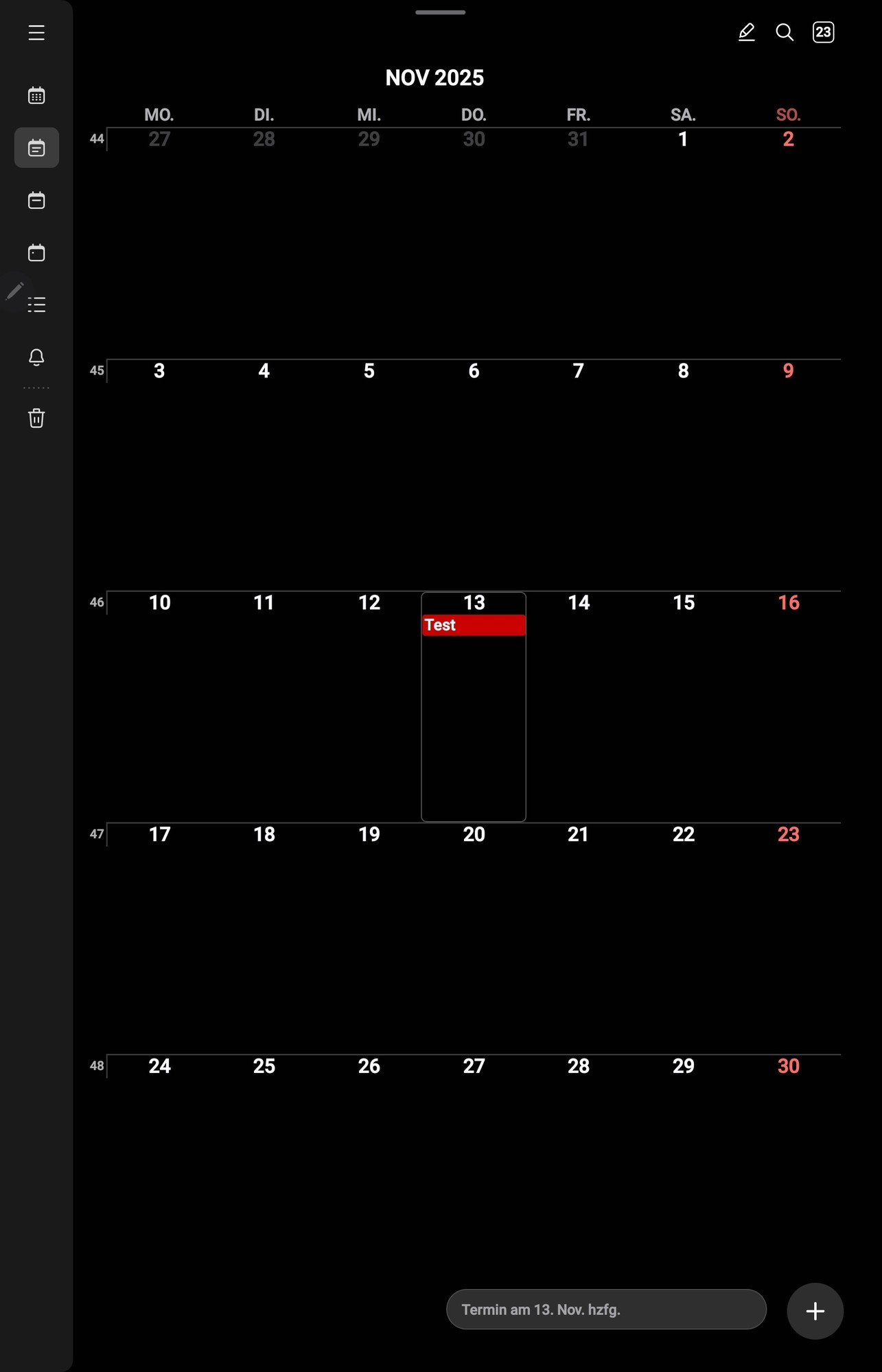Select the month view icon in sidebar

pyautogui.click(x=36, y=147)
